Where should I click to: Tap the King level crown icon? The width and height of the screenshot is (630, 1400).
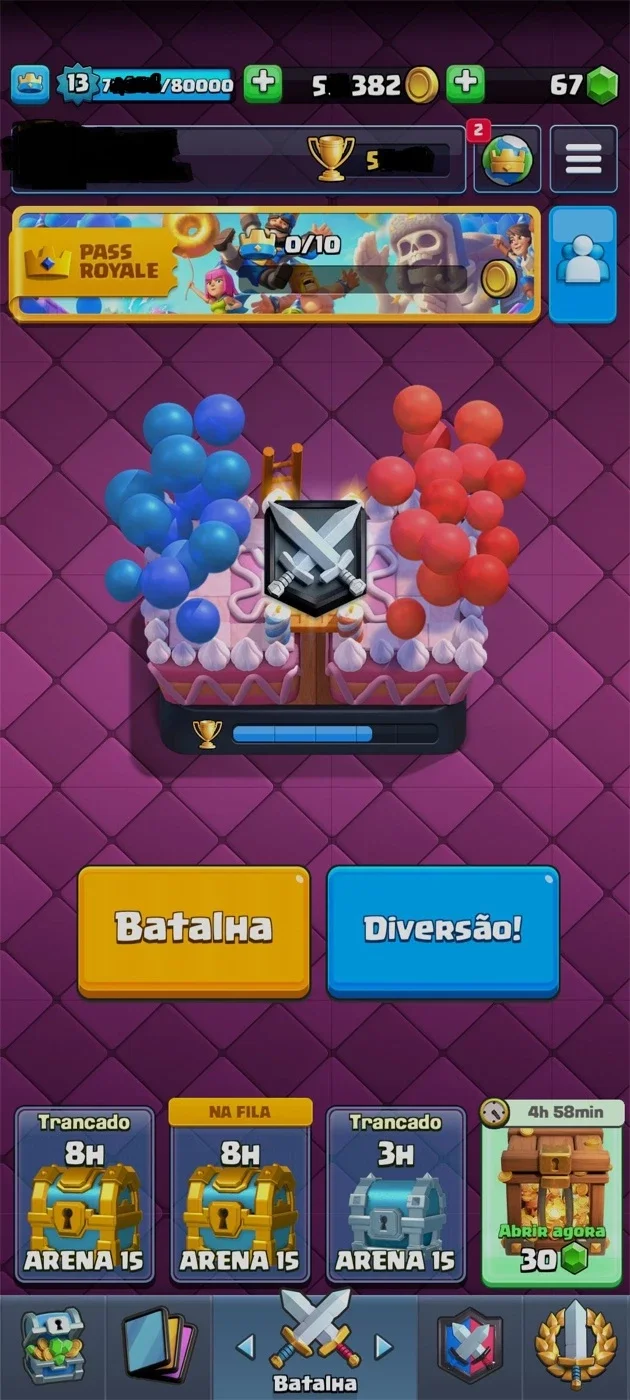coord(30,85)
